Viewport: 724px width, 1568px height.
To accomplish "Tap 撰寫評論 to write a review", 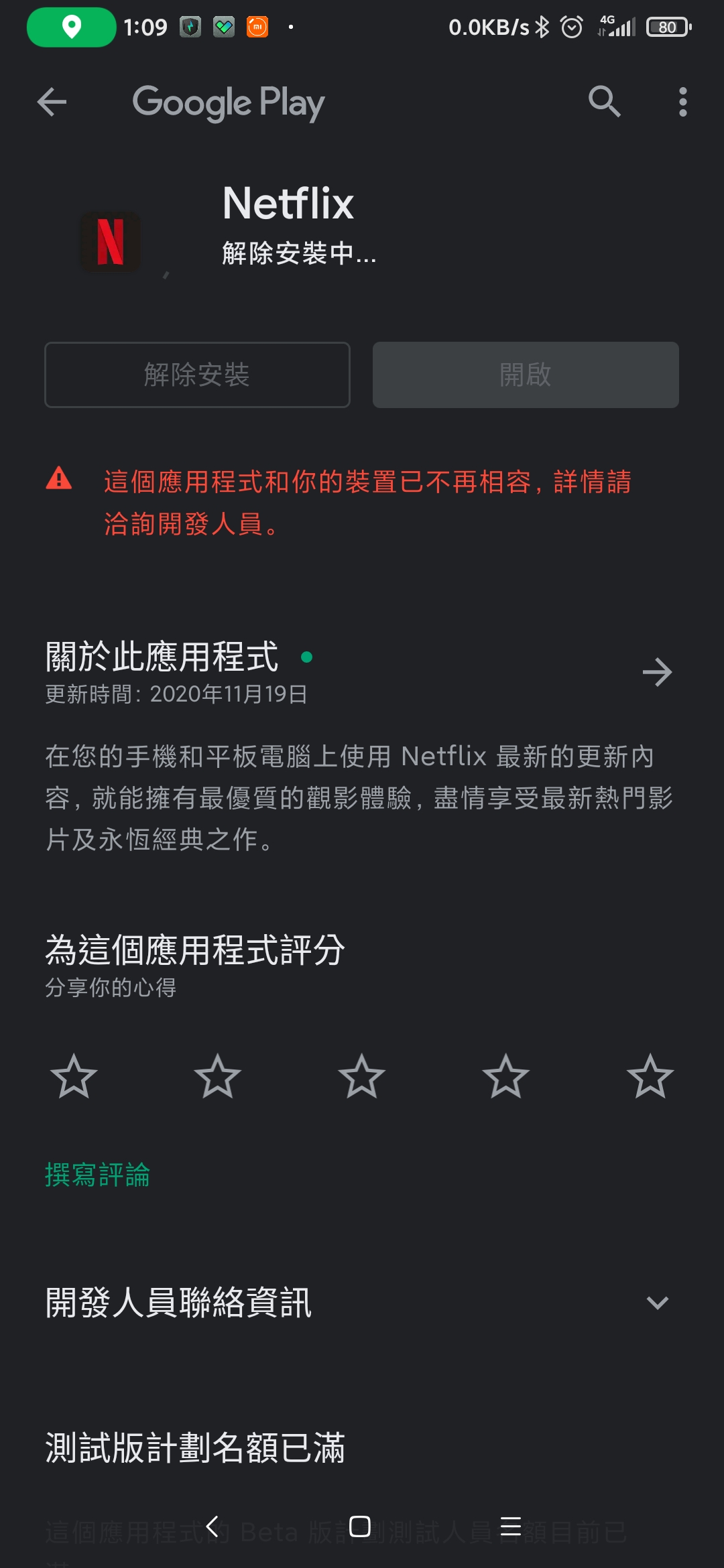I will click(97, 1175).
